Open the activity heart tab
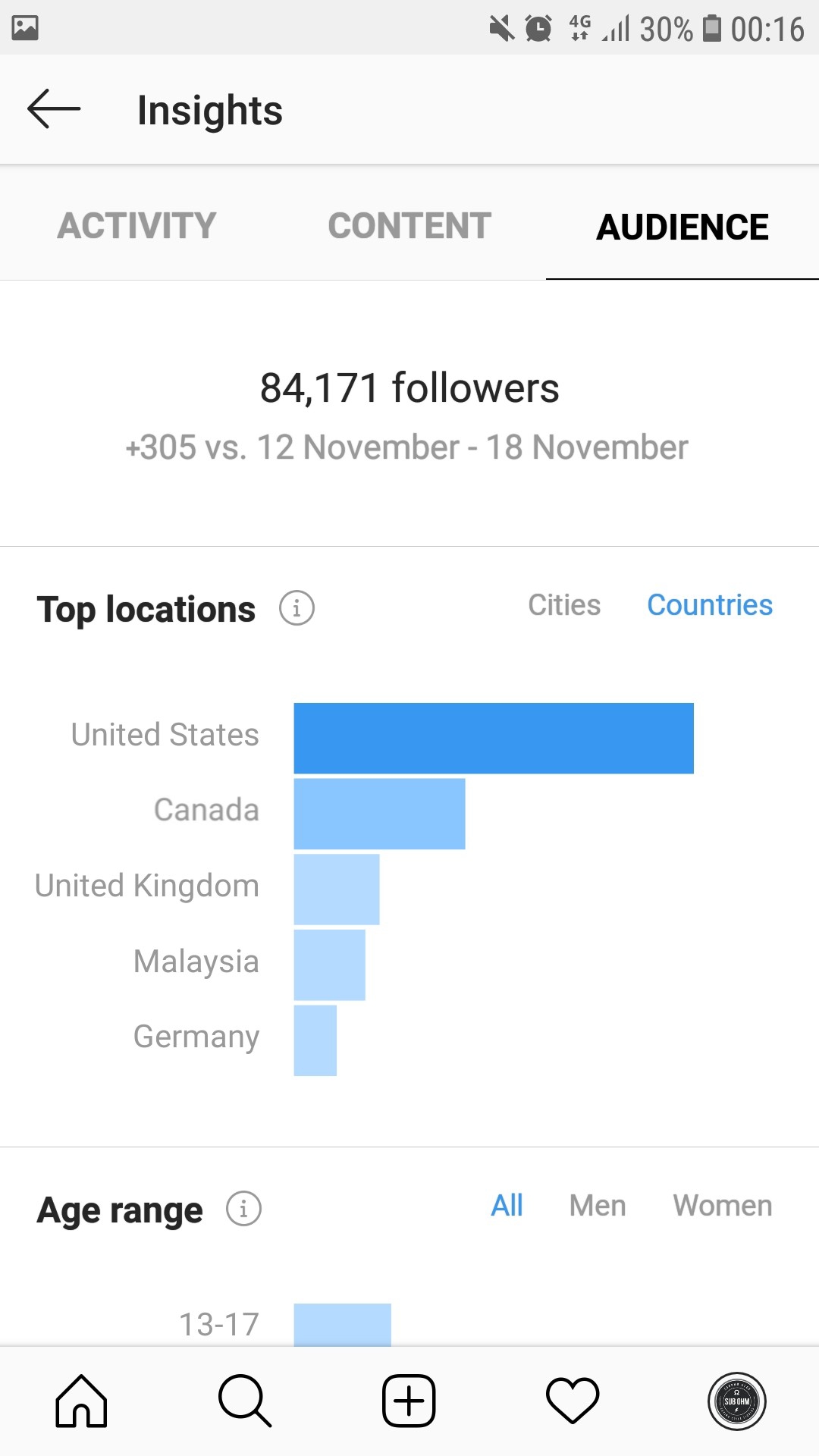Screen dimensions: 819x1456 click(573, 1401)
